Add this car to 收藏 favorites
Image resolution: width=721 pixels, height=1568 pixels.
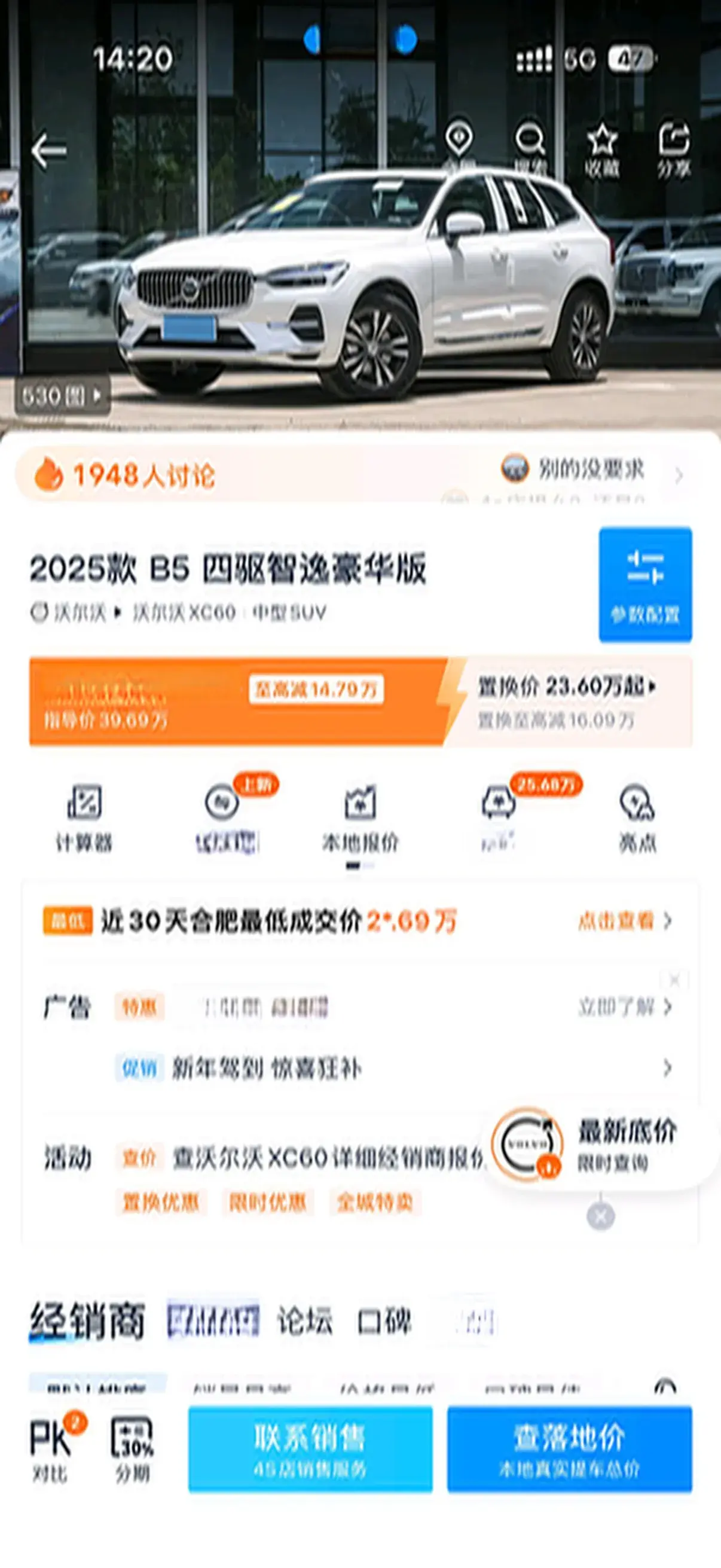click(x=602, y=149)
